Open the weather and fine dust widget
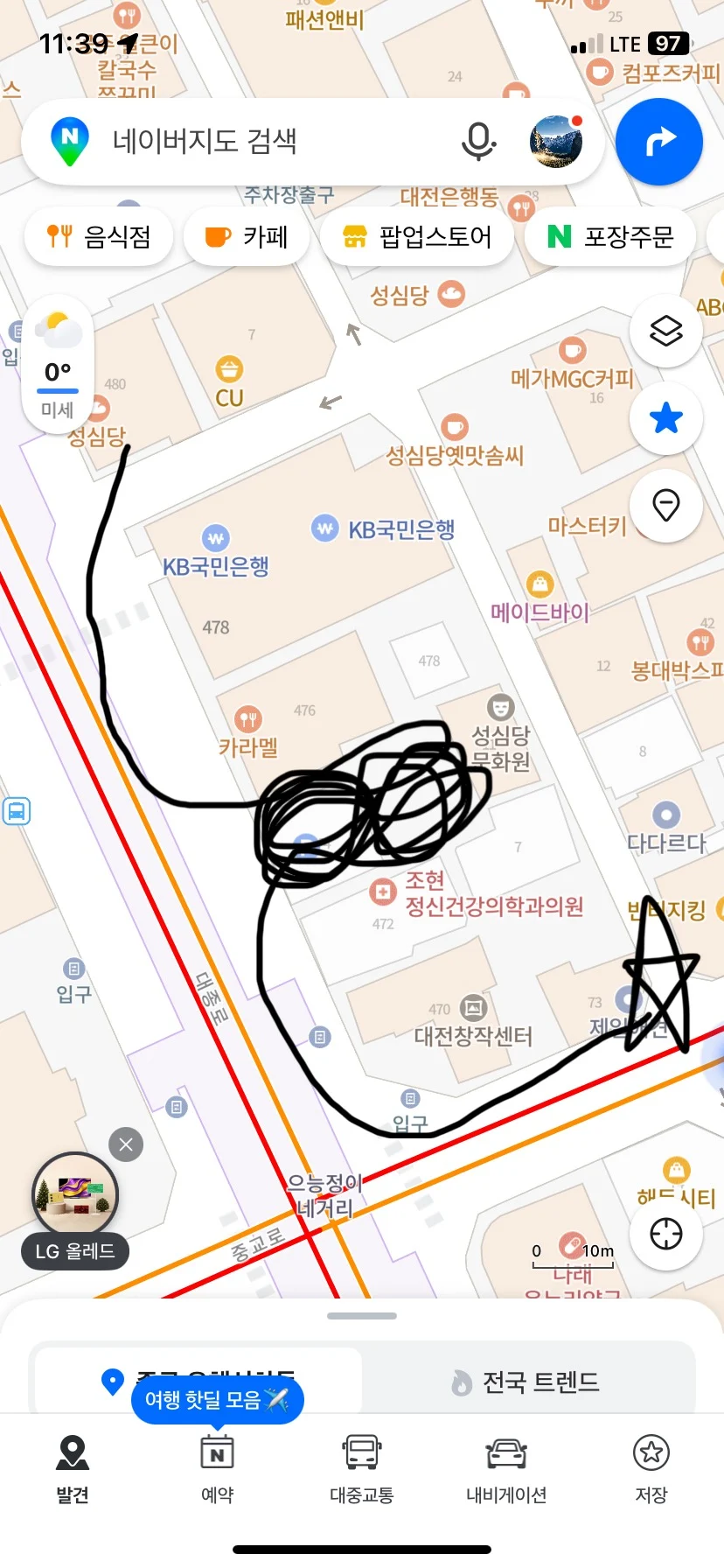Image resolution: width=724 pixels, height=1568 pixels. point(58,367)
